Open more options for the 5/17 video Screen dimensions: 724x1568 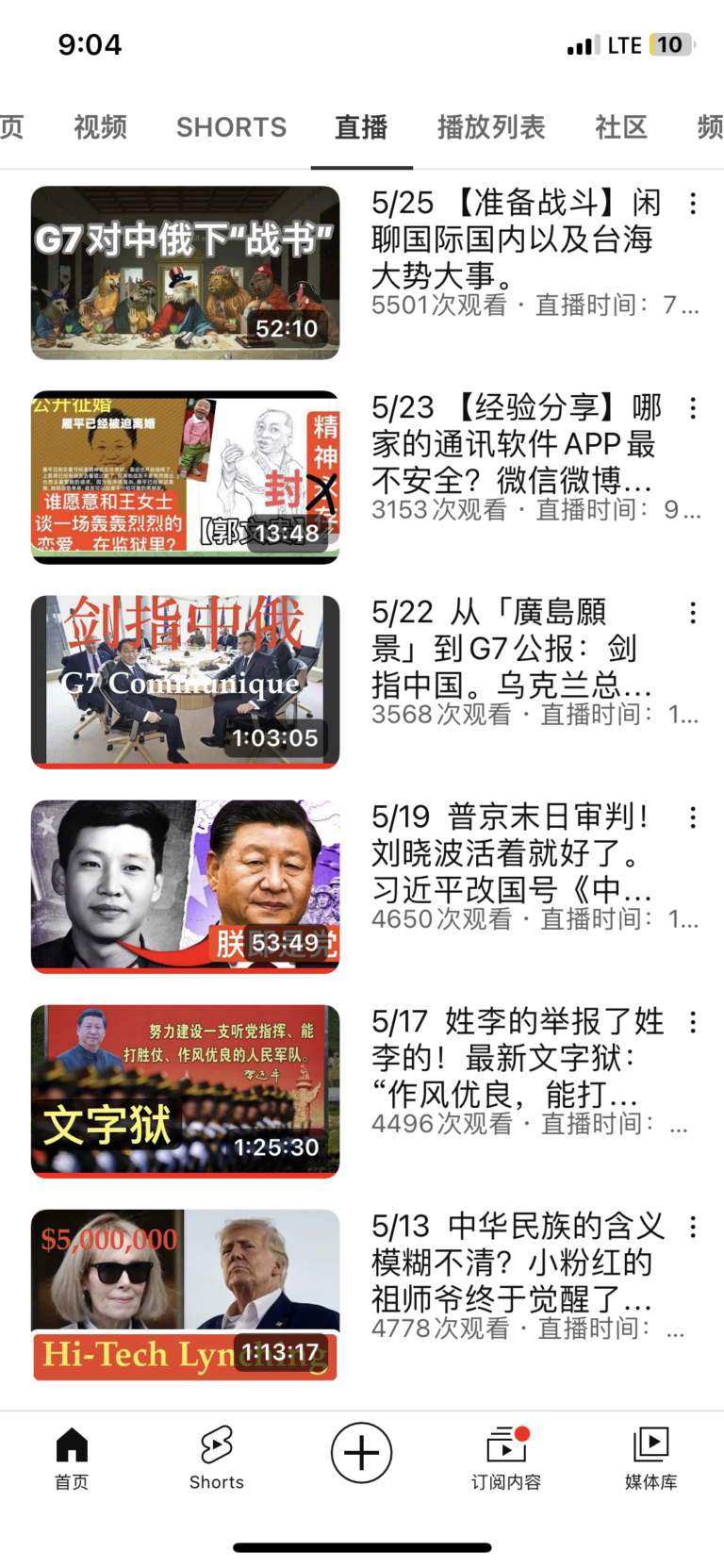pyautogui.click(x=693, y=1022)
